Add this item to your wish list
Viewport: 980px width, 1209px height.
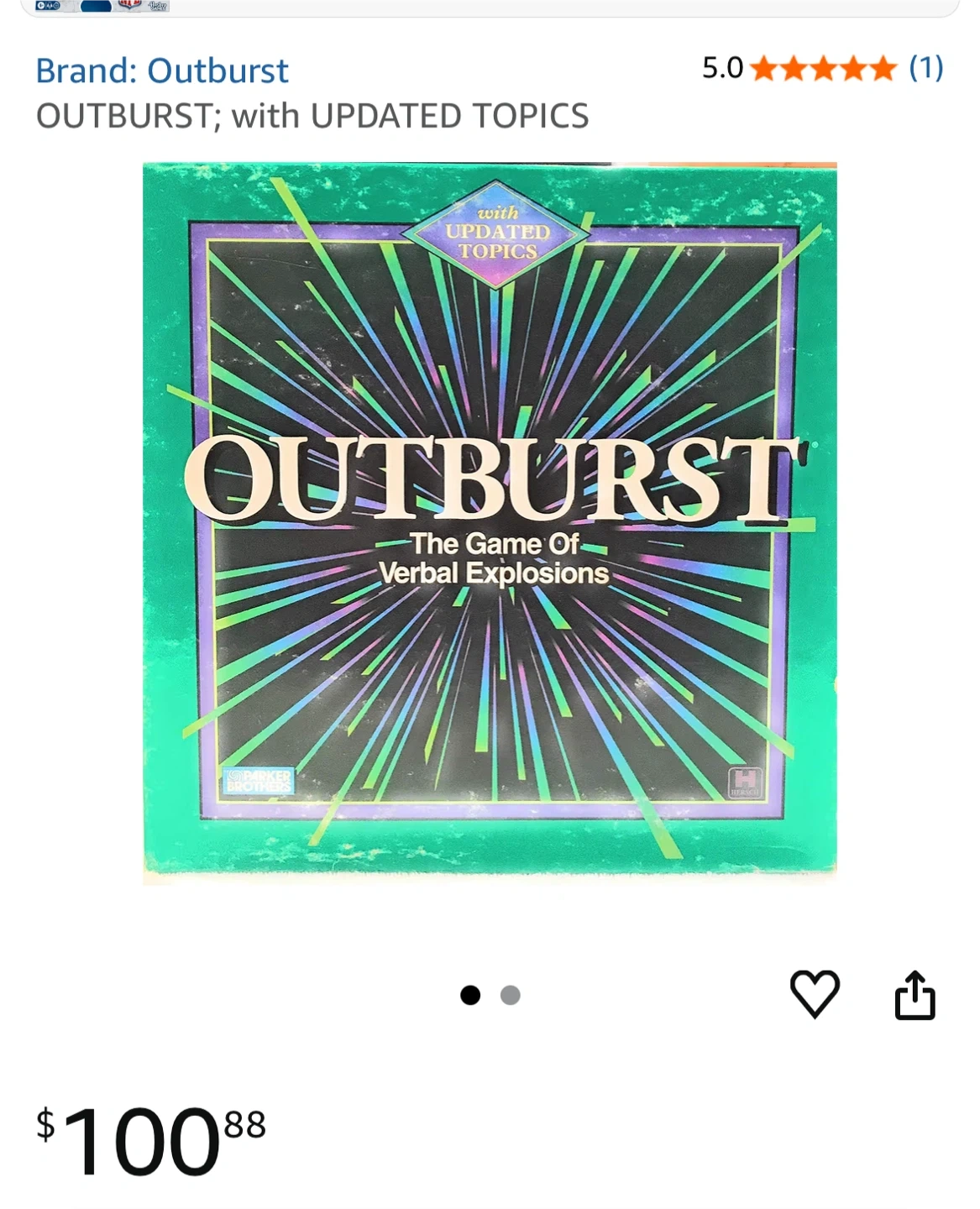click(815, 994)
